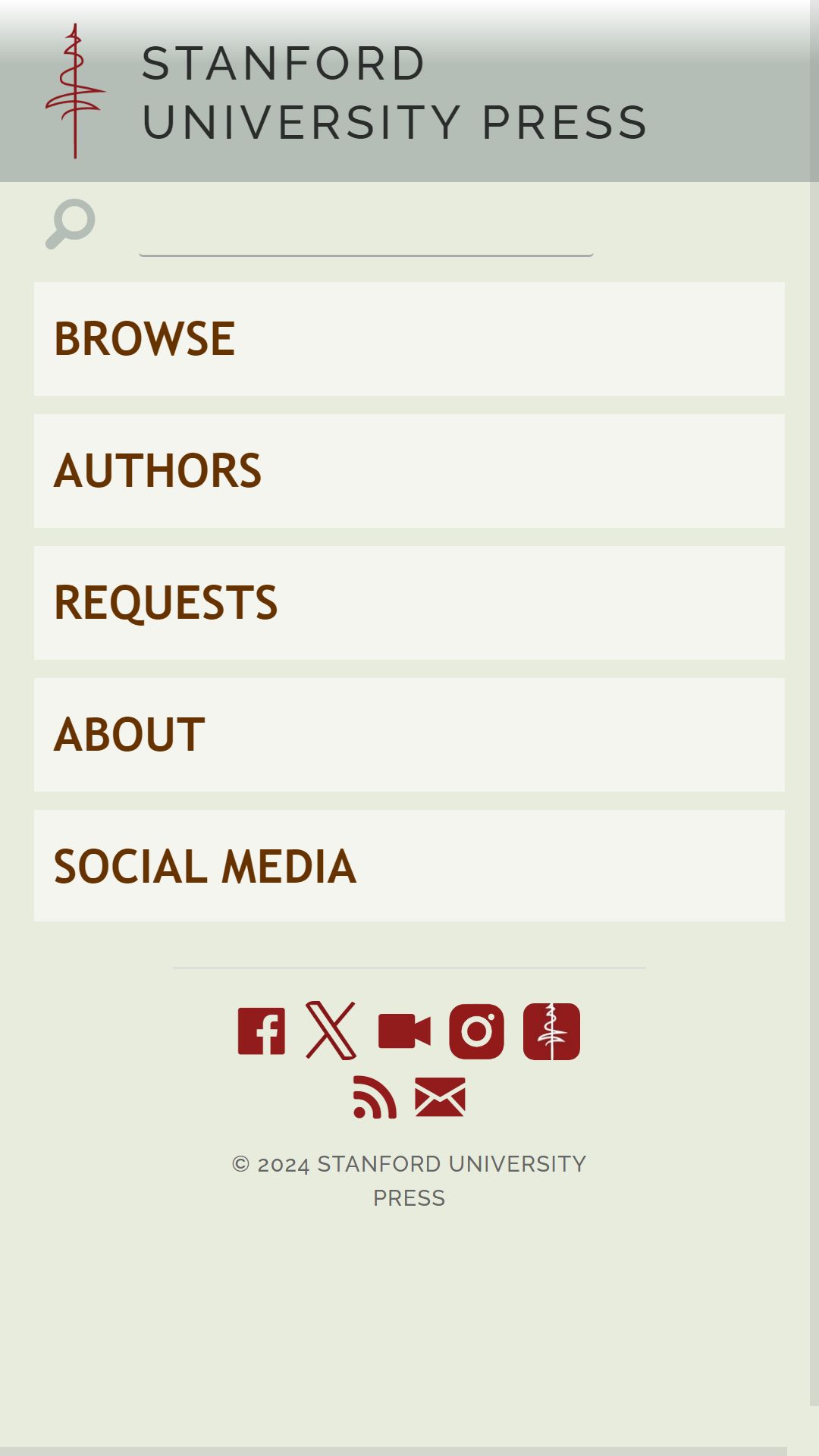The height and width of the screenshot is (1456, 819).
Task: Open the RSS feed
Action: (x=375, y=1097)
